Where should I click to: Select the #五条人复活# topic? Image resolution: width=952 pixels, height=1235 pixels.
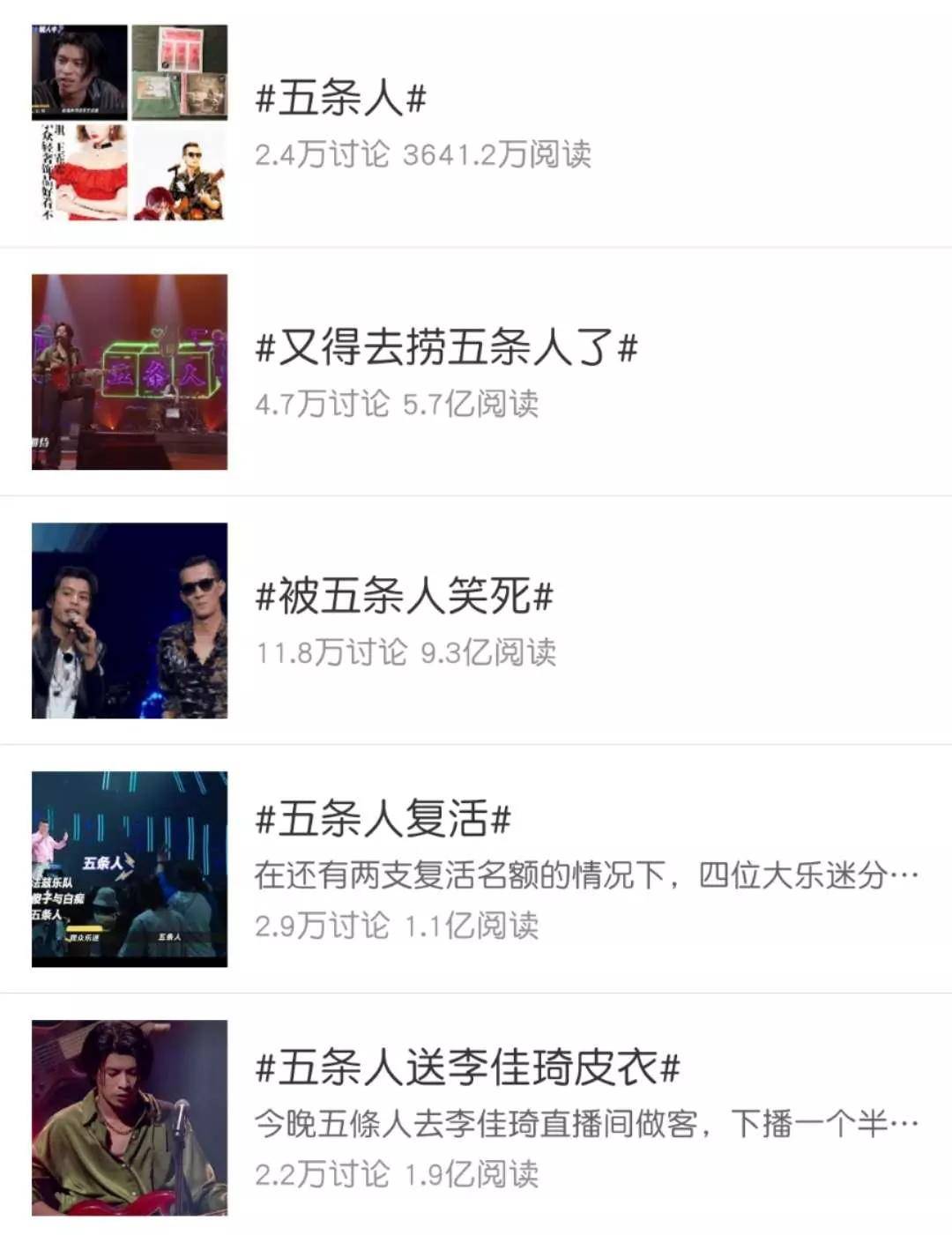click(x=383, y=819)
